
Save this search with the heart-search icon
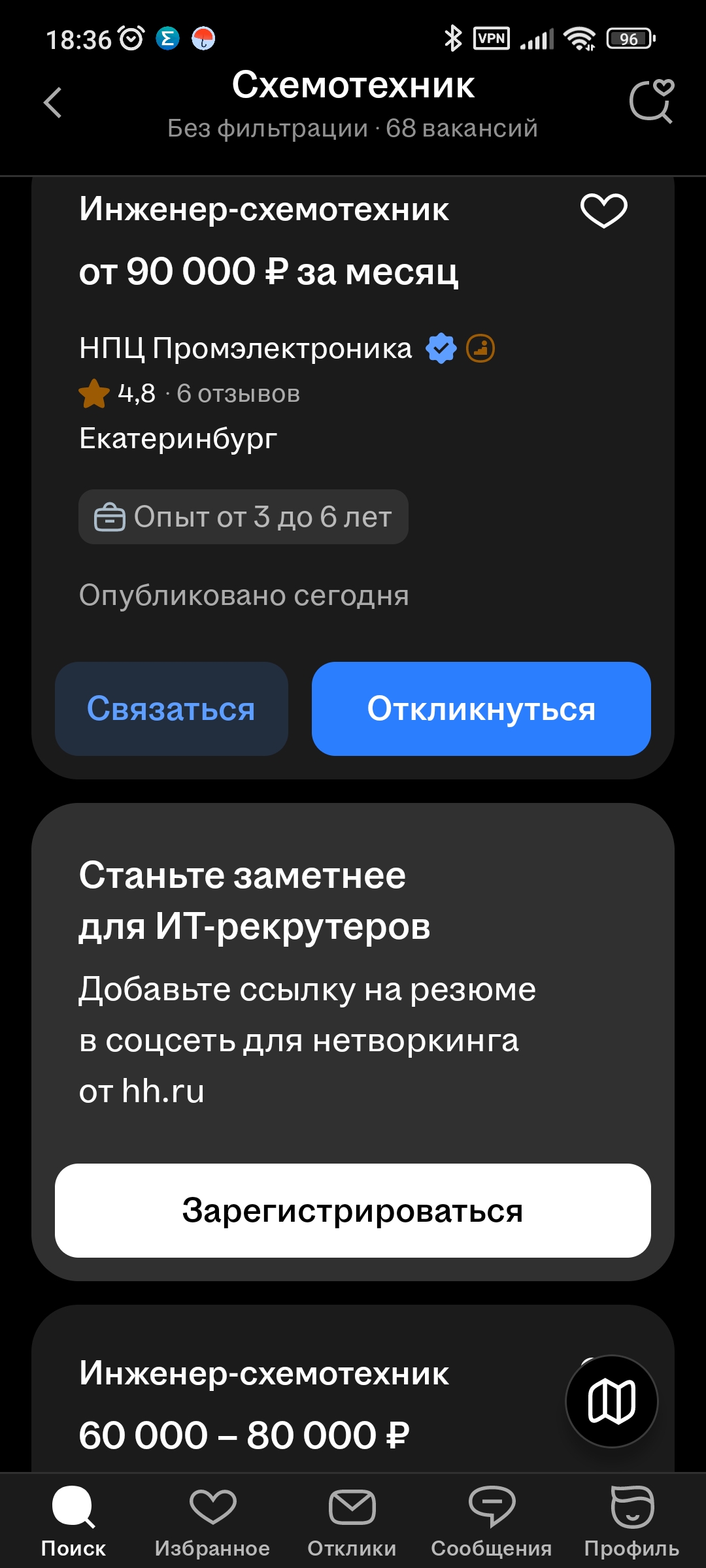pyautogui.click(x=652, y=101)
